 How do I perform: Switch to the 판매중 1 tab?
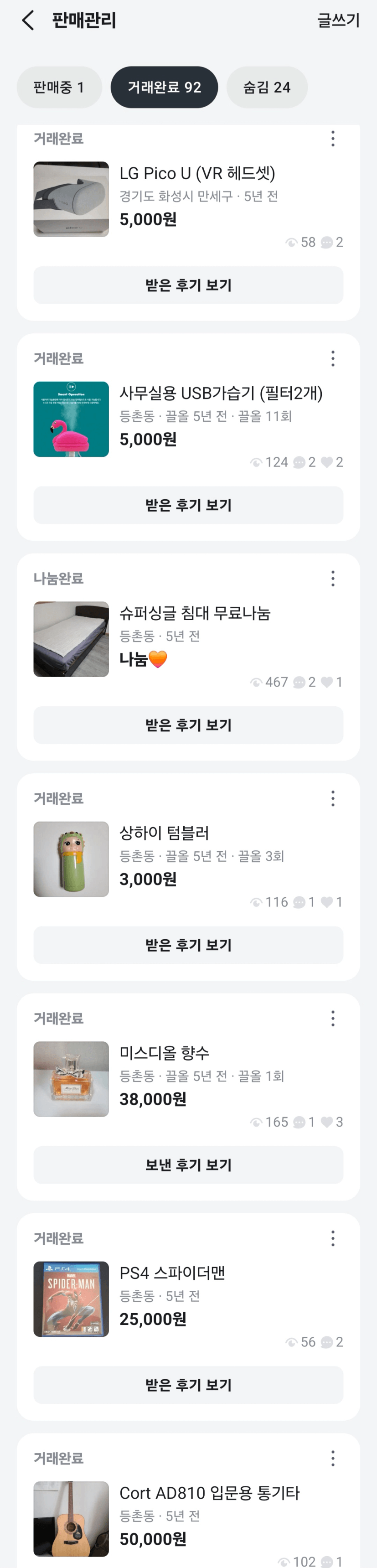58,87
